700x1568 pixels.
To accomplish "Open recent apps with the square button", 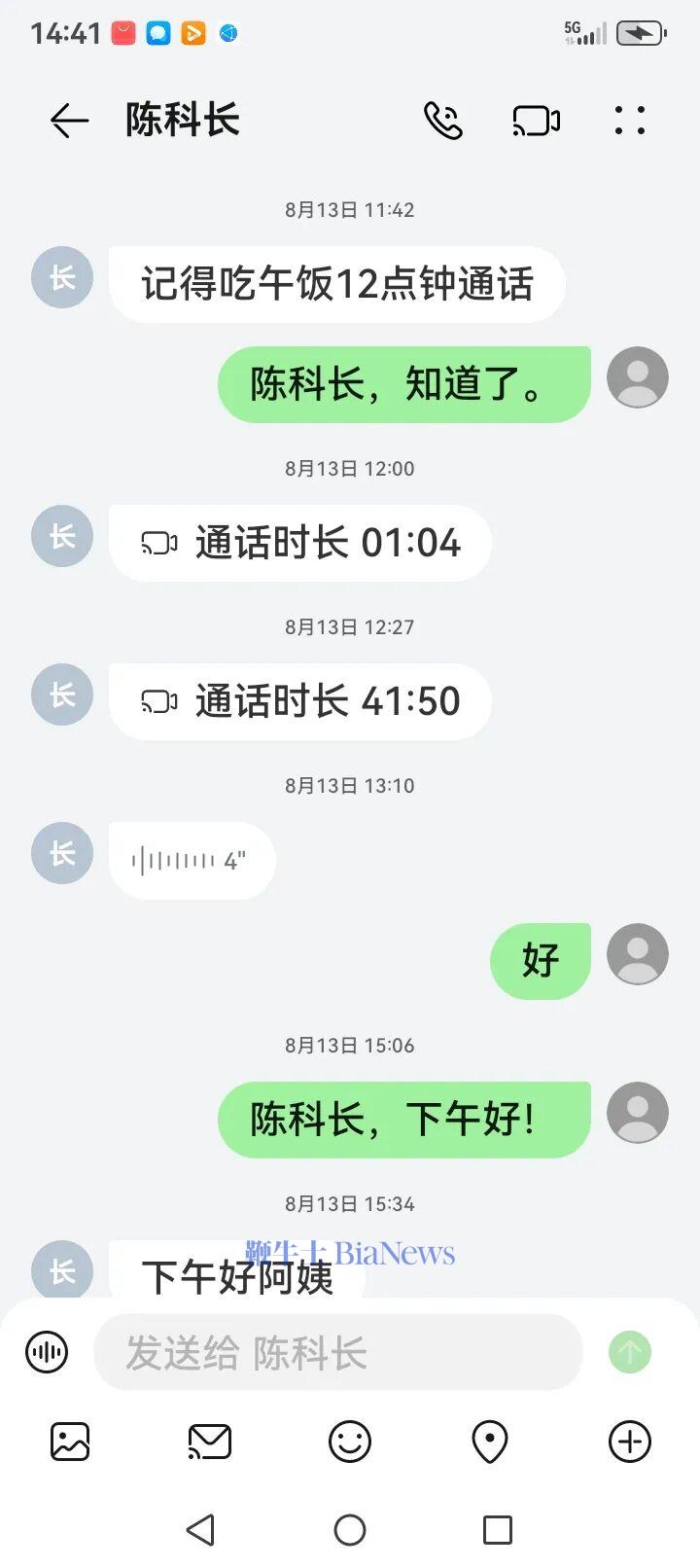I will click(x=497, y=1528).
